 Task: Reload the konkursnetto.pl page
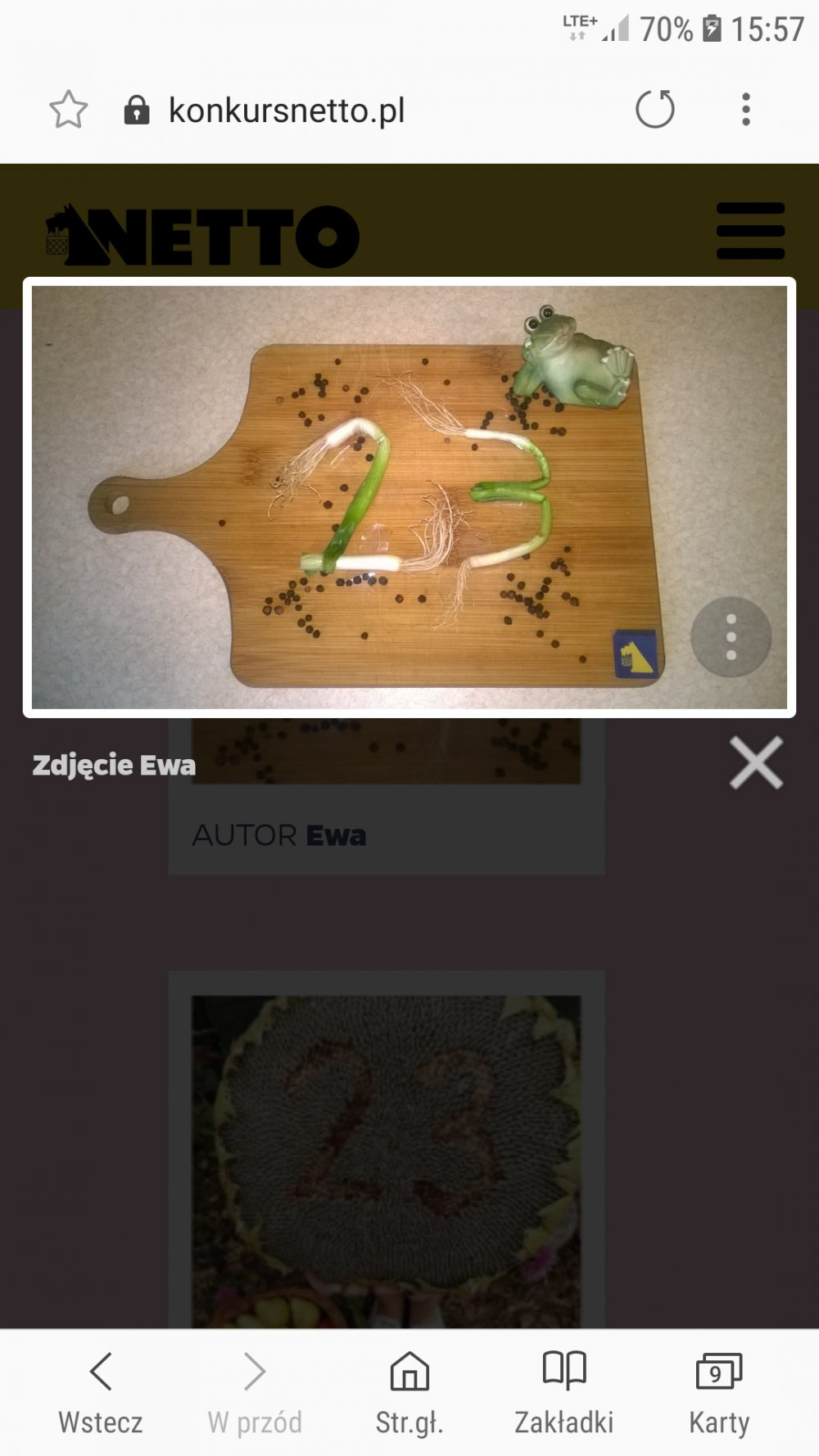[x=655, y=110]
